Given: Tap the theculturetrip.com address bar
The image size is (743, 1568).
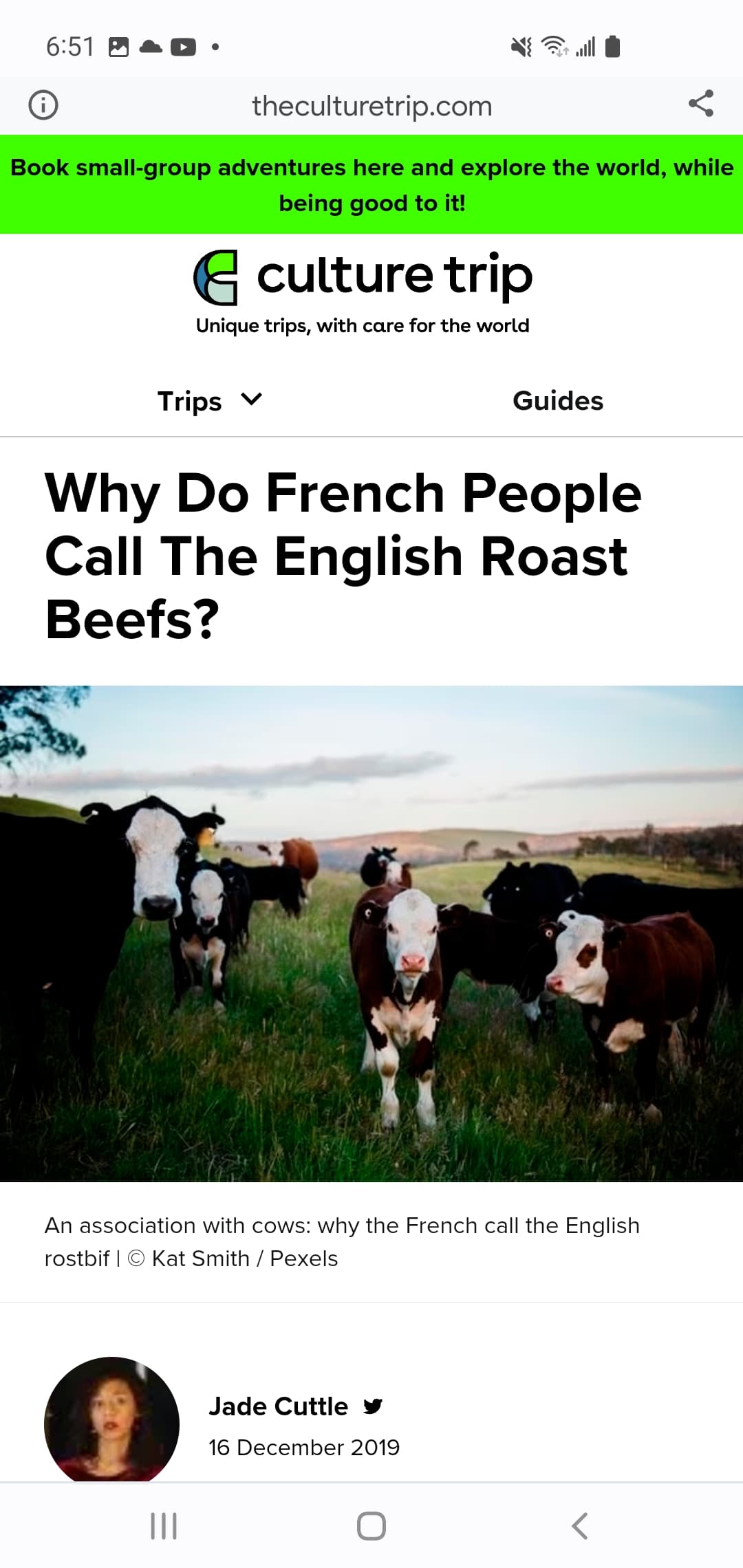Looking at the screenshot, I should point(371,106).
